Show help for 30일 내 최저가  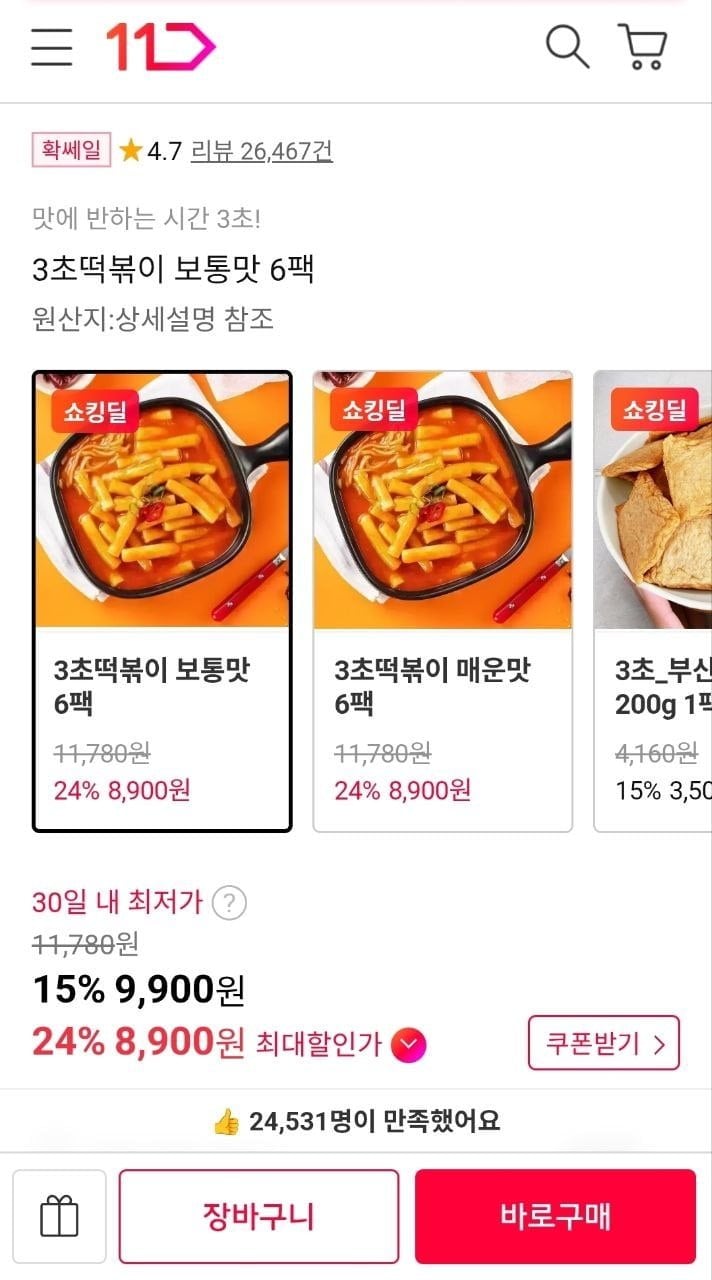click(229, 903)
